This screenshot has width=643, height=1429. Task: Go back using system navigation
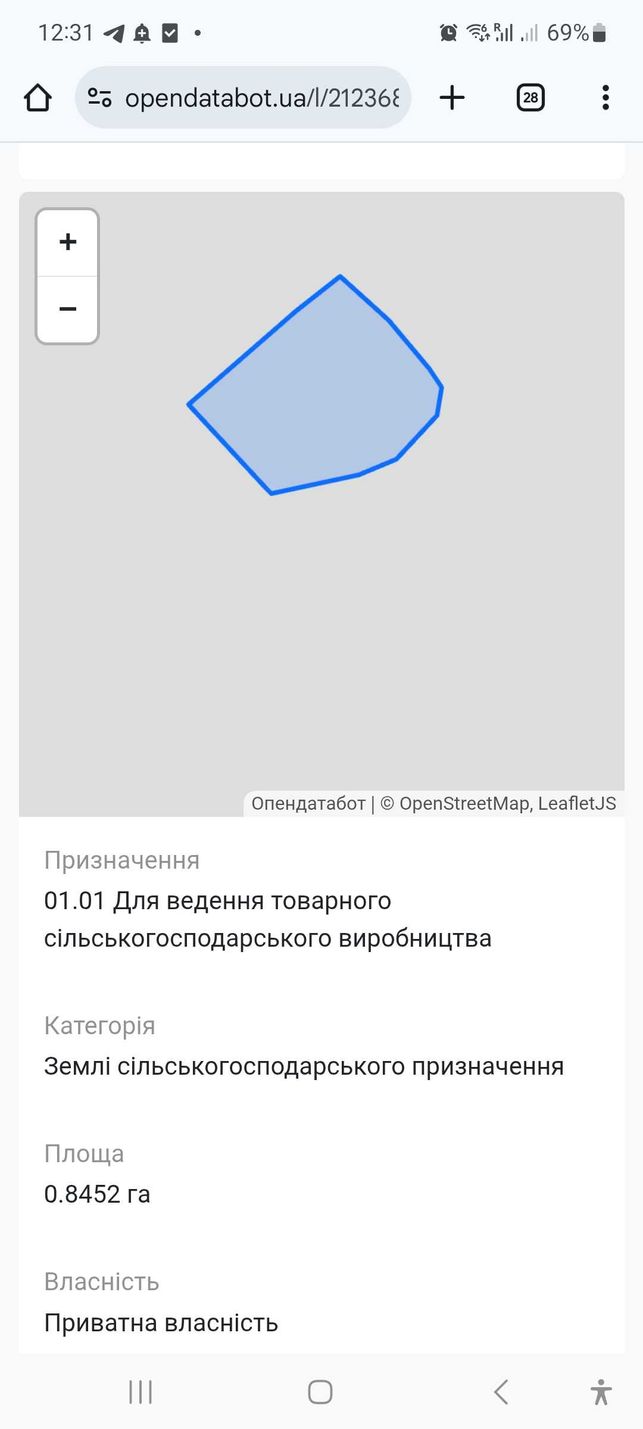point(501,1391)
